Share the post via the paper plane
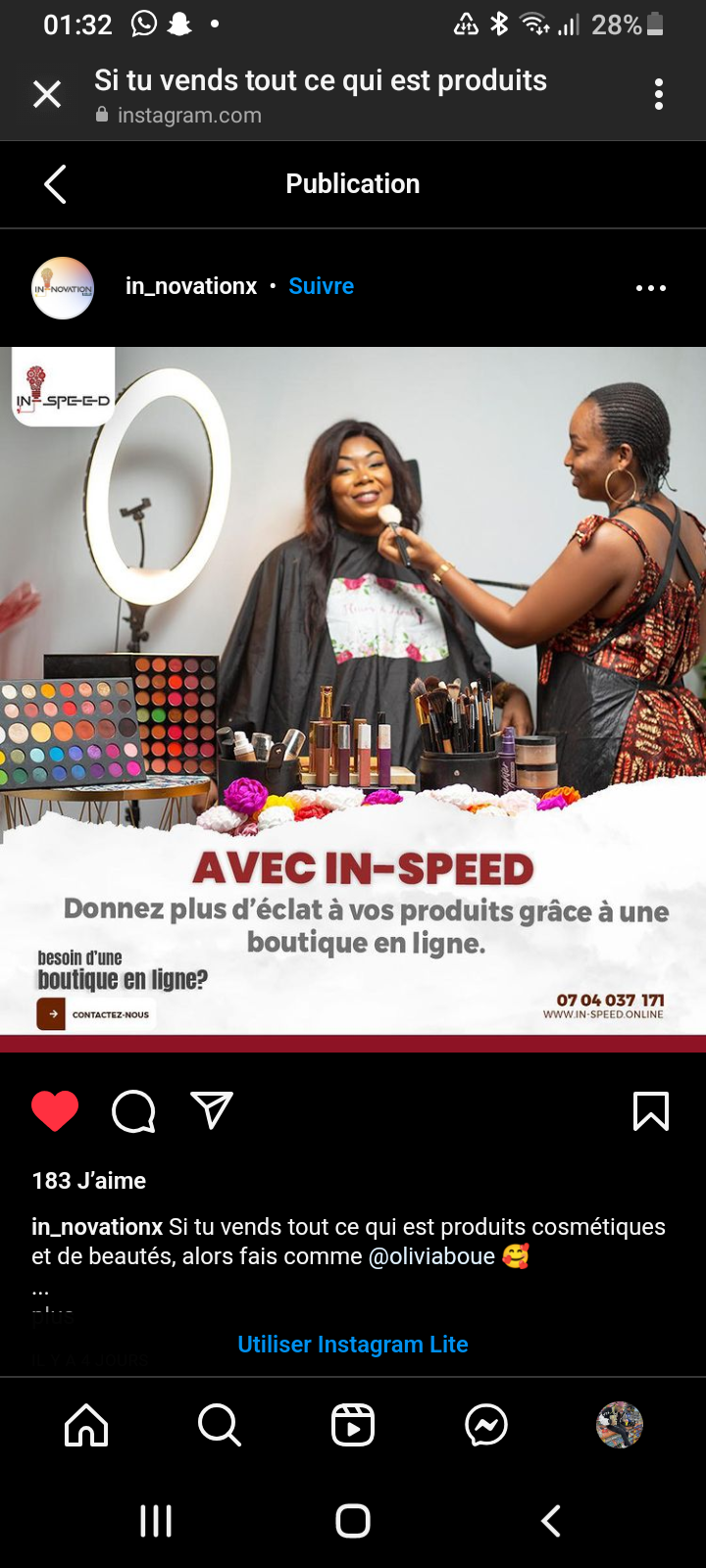 point(212,1111)
